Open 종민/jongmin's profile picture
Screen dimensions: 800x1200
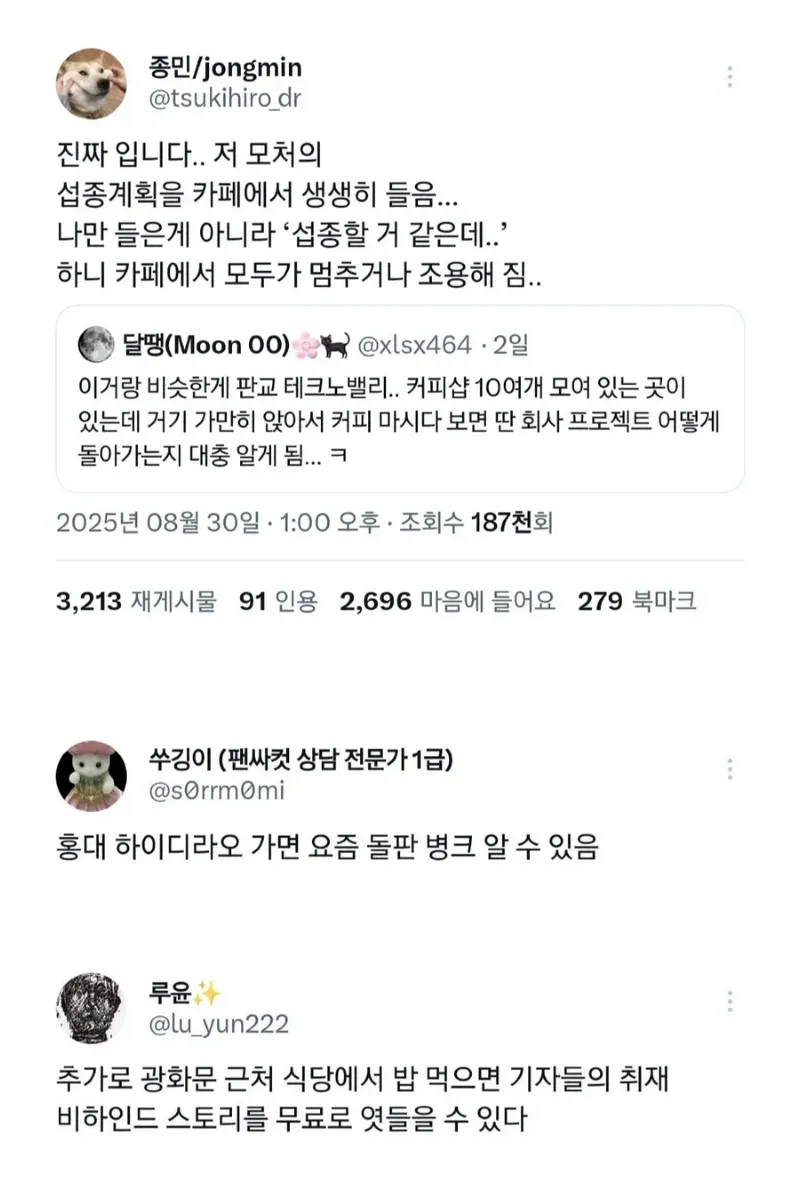click(91, 83)
